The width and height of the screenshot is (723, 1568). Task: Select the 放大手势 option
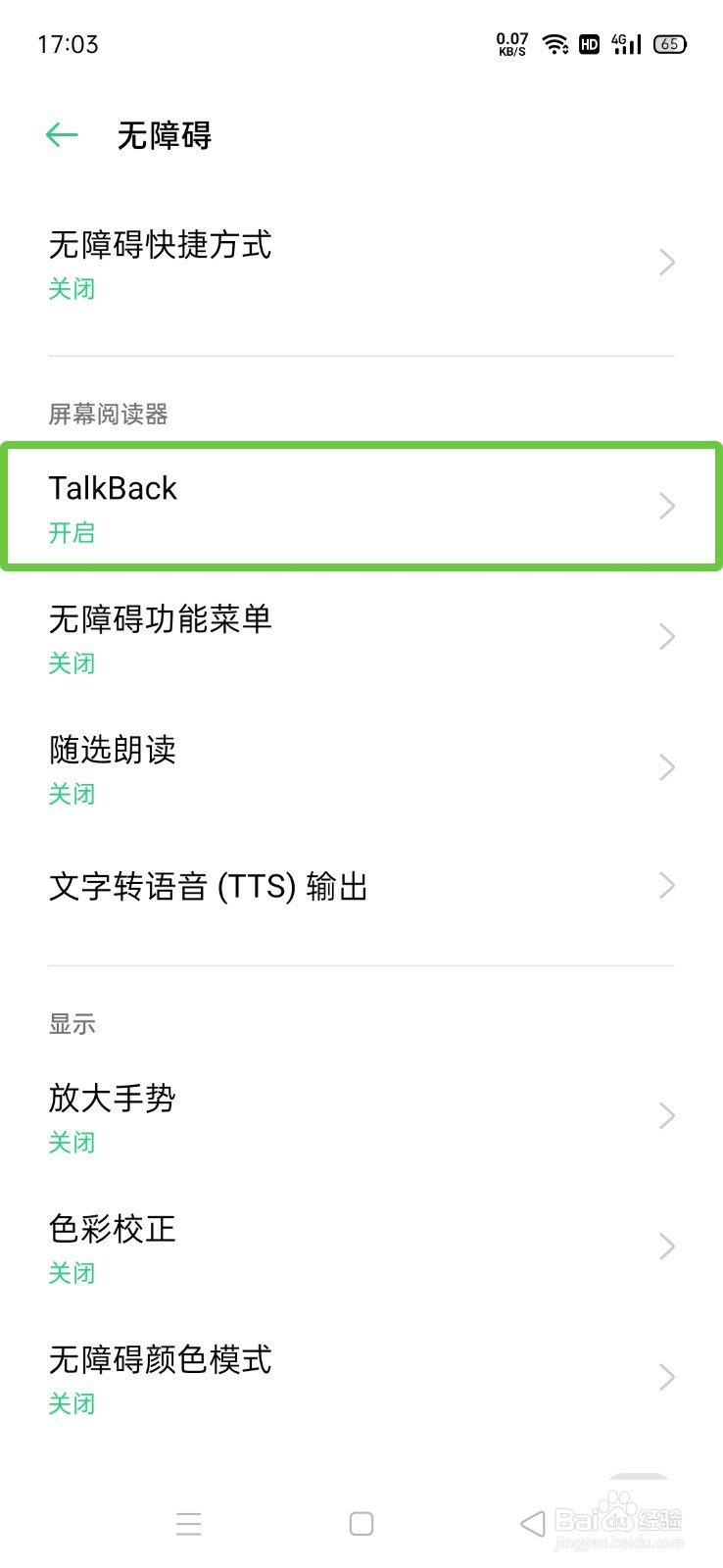361,1116
